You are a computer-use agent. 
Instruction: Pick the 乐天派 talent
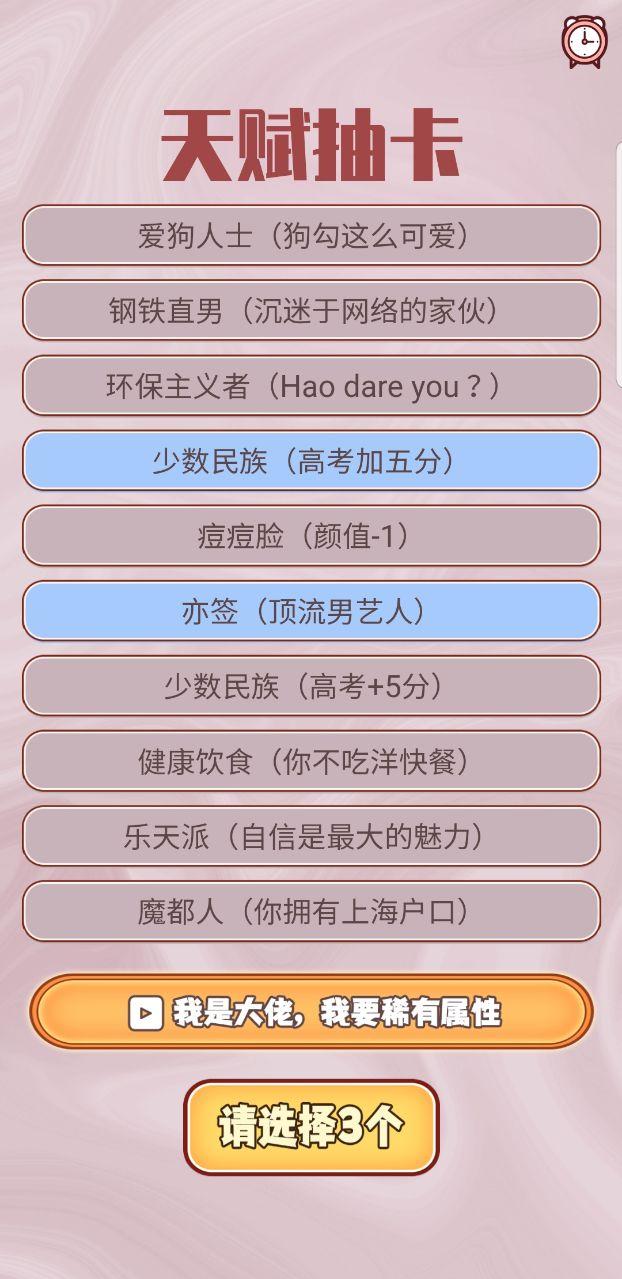(311, 836)
